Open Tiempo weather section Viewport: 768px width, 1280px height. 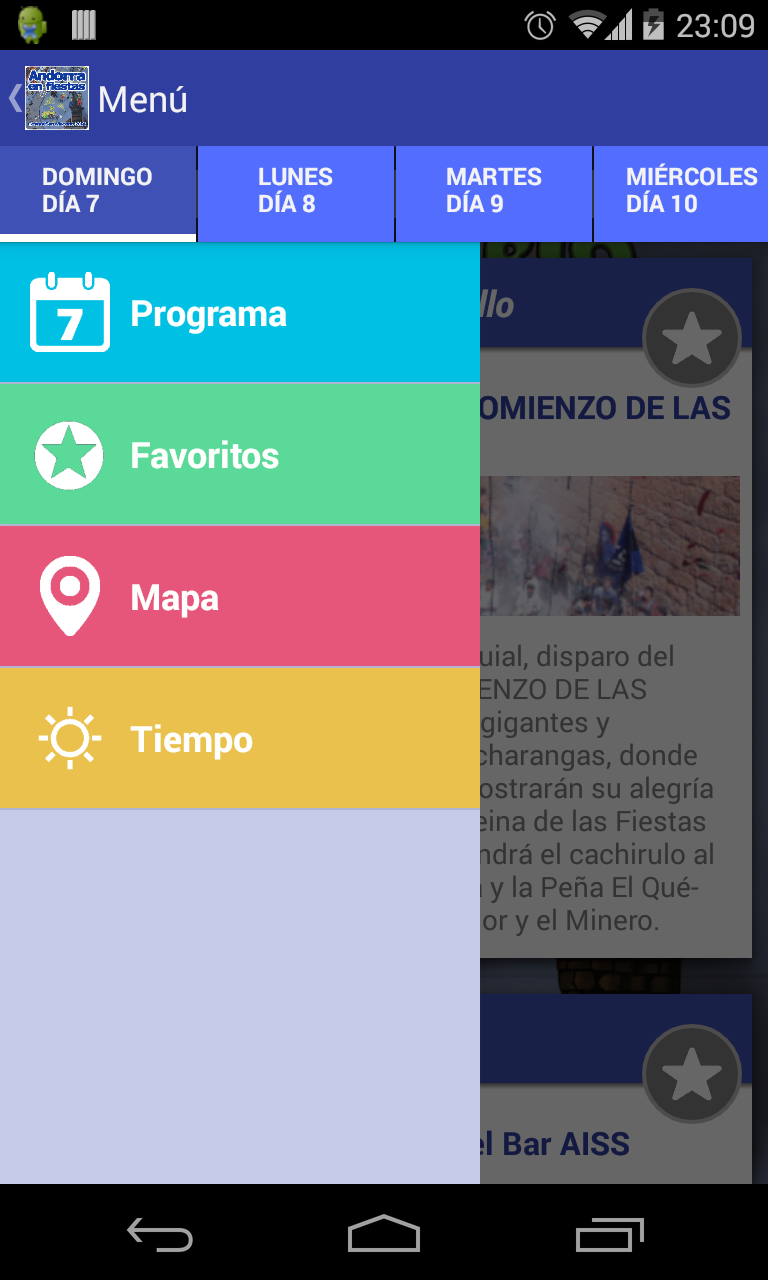240,740
